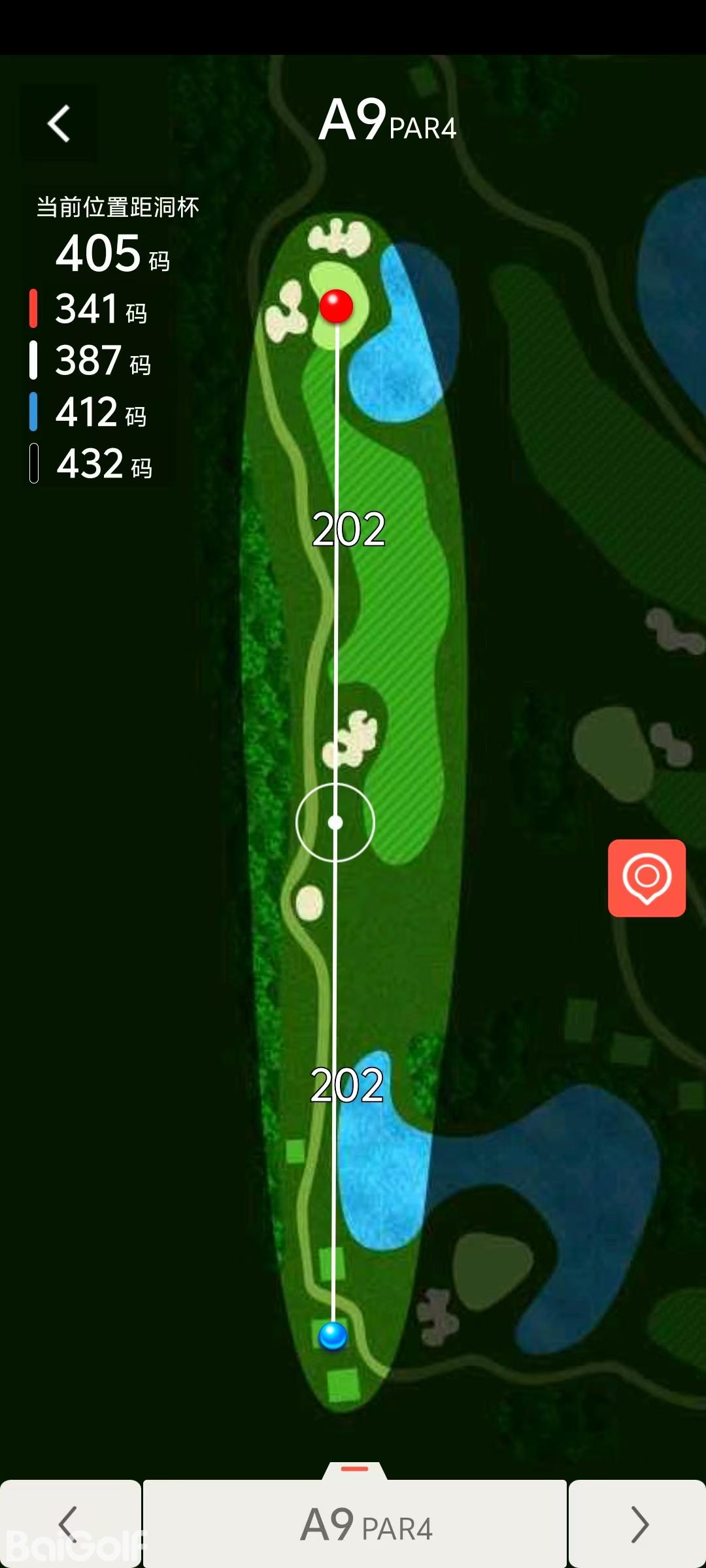Screen dimensions: 706x1568
Task: Go back using the top-left arrow
Action: click(x=59, y=123)
